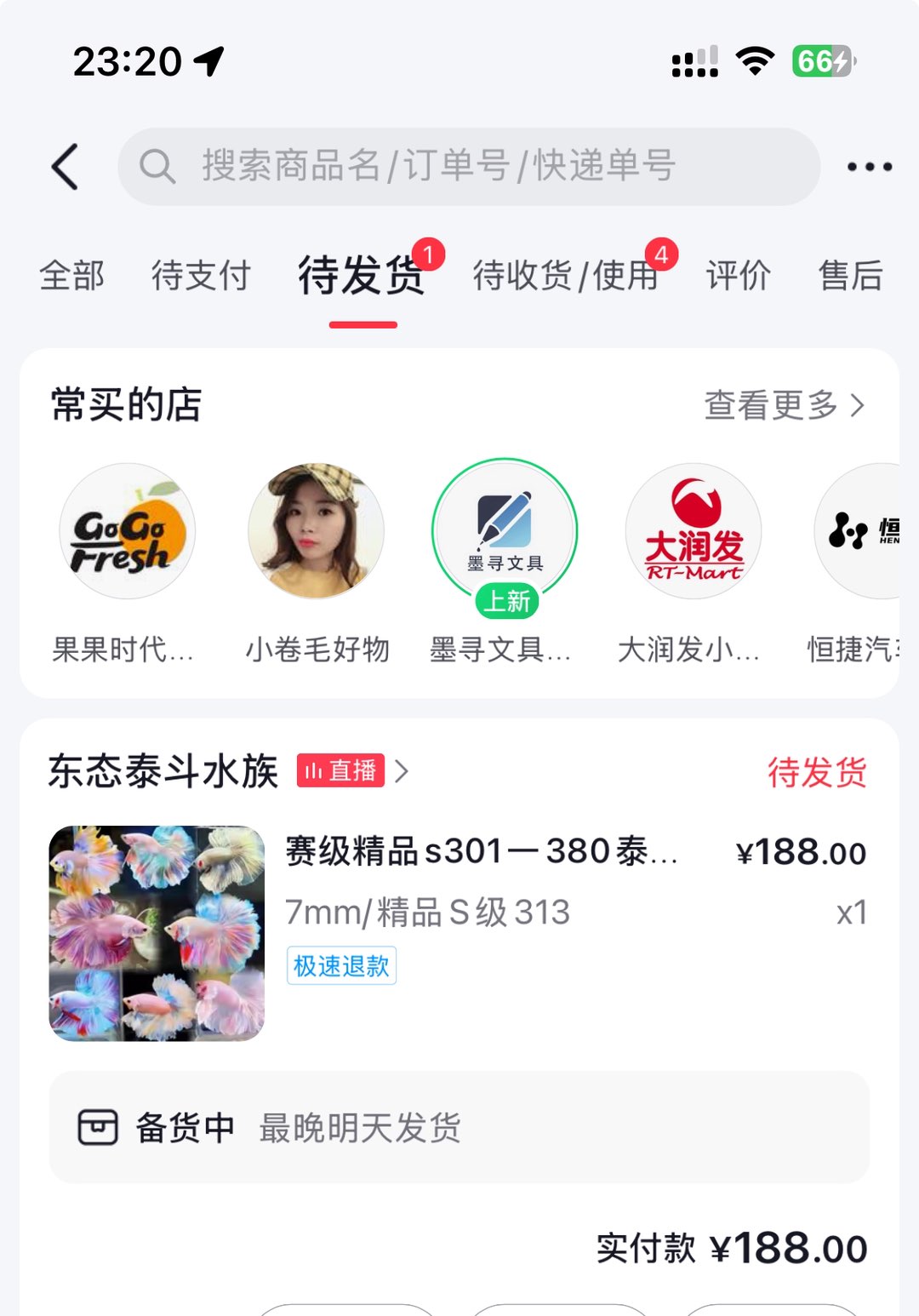
Task: Open the 东态泰斗水族 store page
Action: [163, 772]
